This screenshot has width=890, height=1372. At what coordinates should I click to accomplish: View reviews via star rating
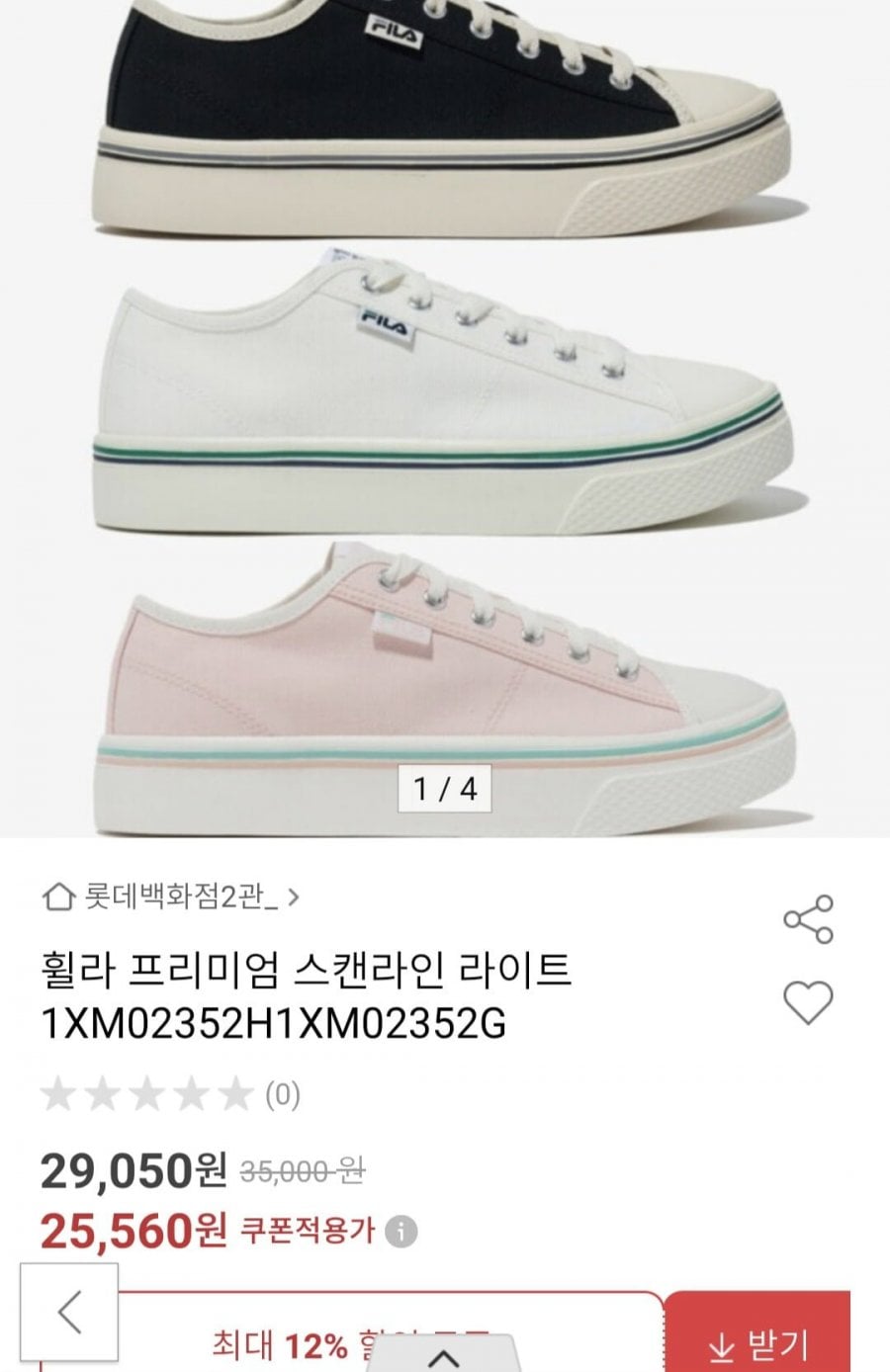(168, 1094)
